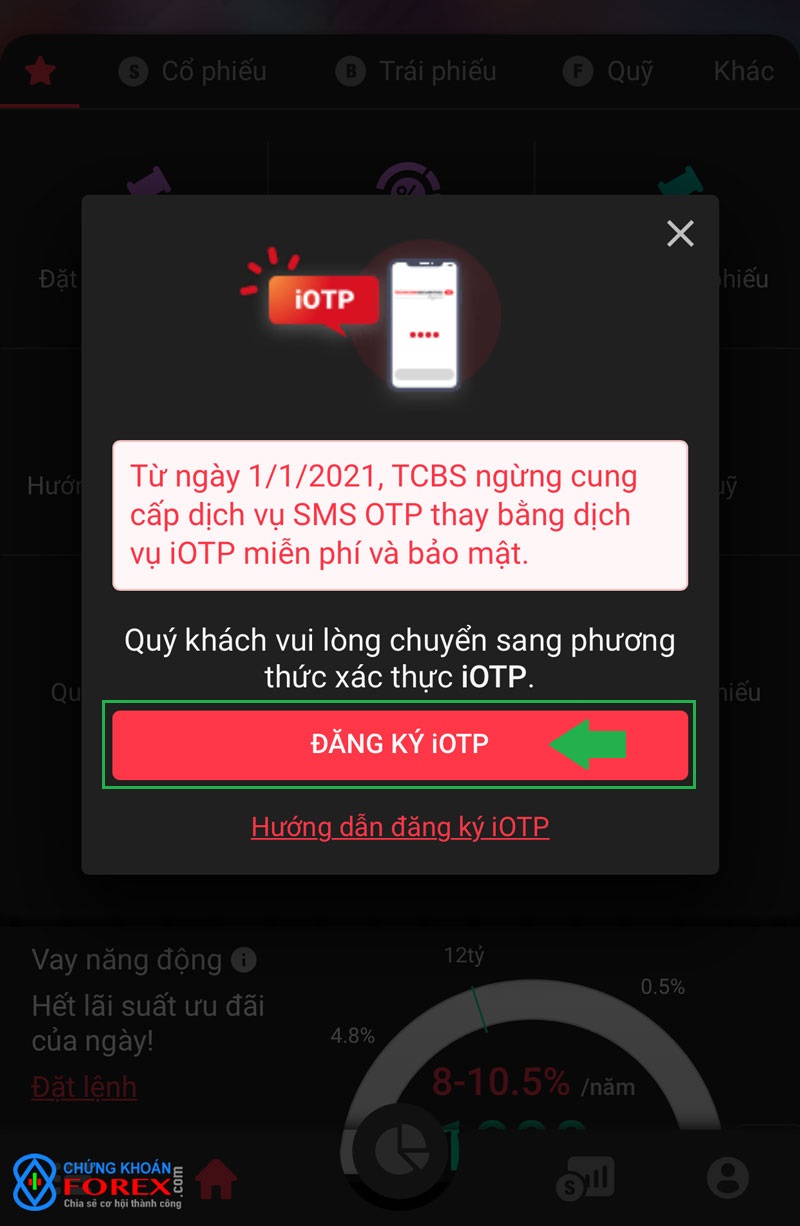Open the market chart tab
This screenshot has height=1226, width=800.
(x=587, y=1178)
